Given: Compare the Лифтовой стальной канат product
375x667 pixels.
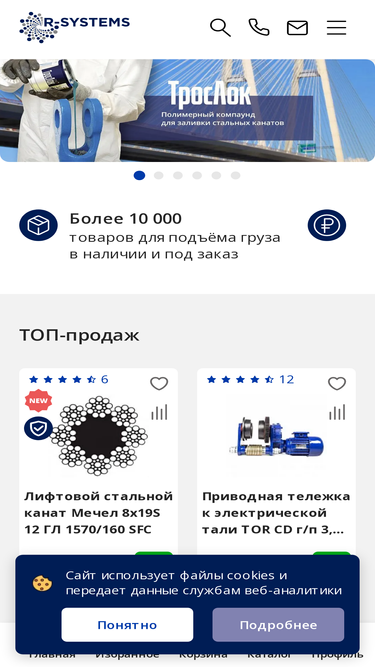Looking at the screenshot, I should point(159,412).
